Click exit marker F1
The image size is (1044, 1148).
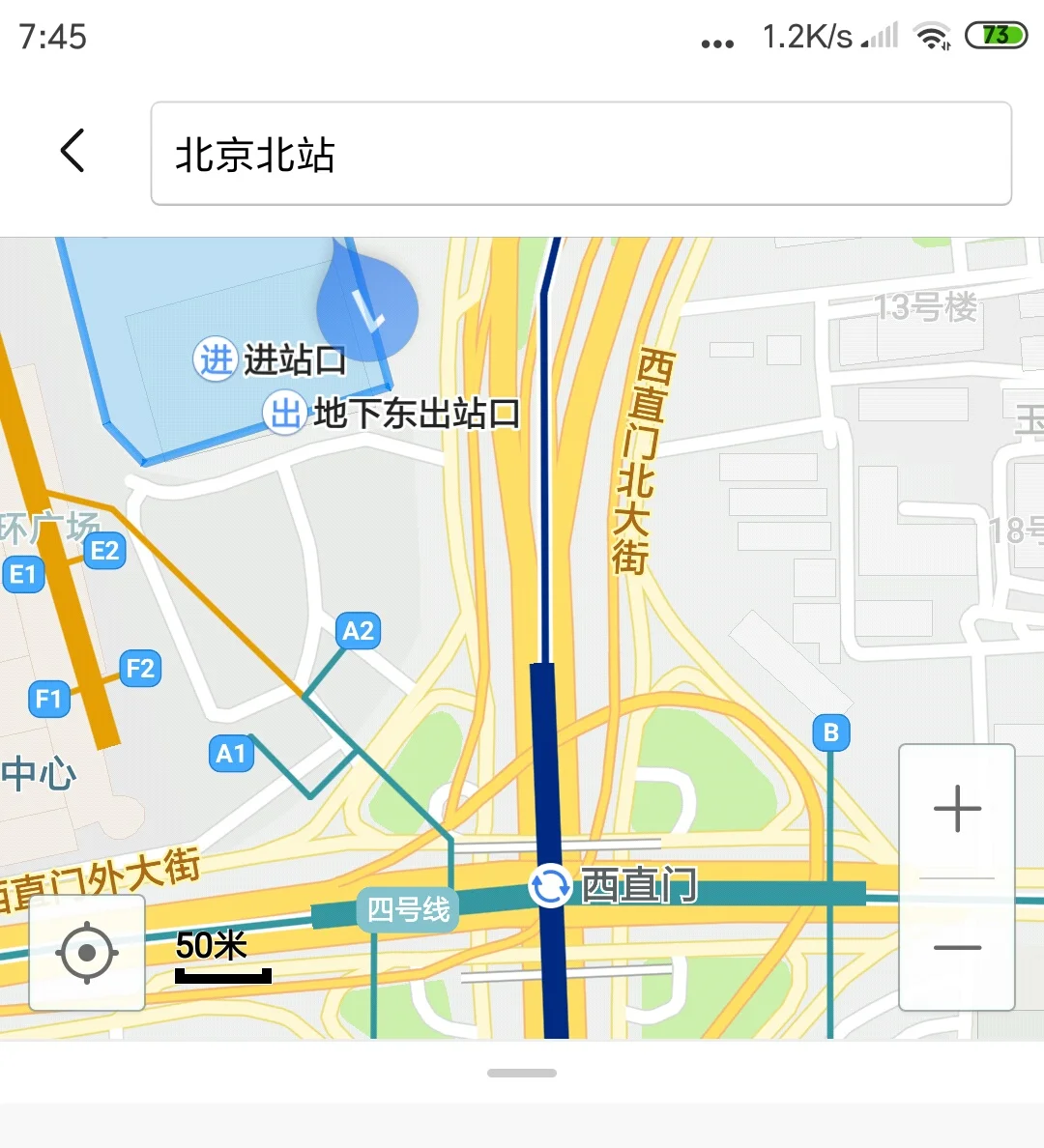pyautogui.click(x=48, y=699)
